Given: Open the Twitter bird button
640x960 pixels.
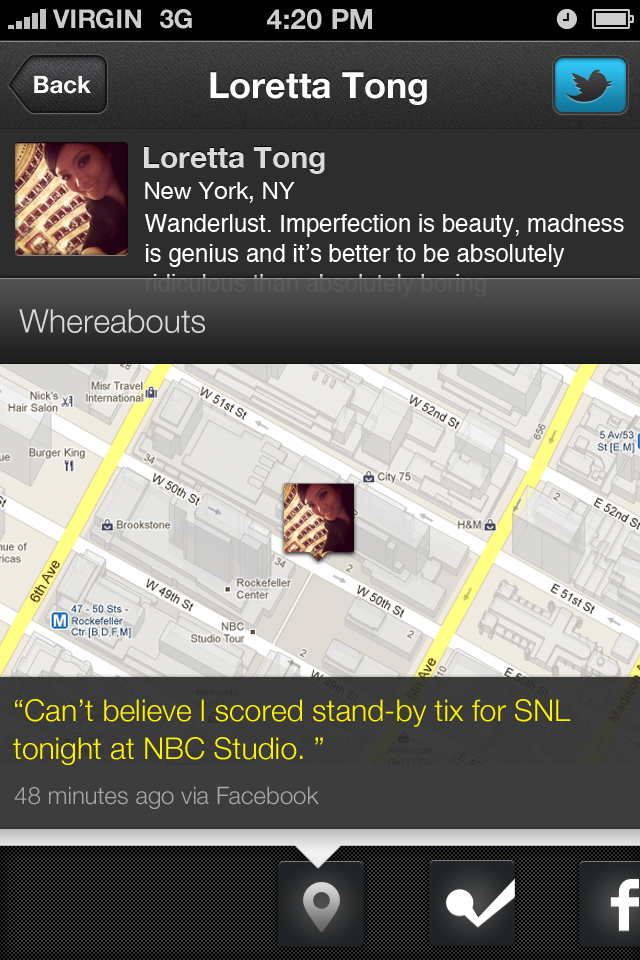Looking at the screenshot, I should coord(589,85).
